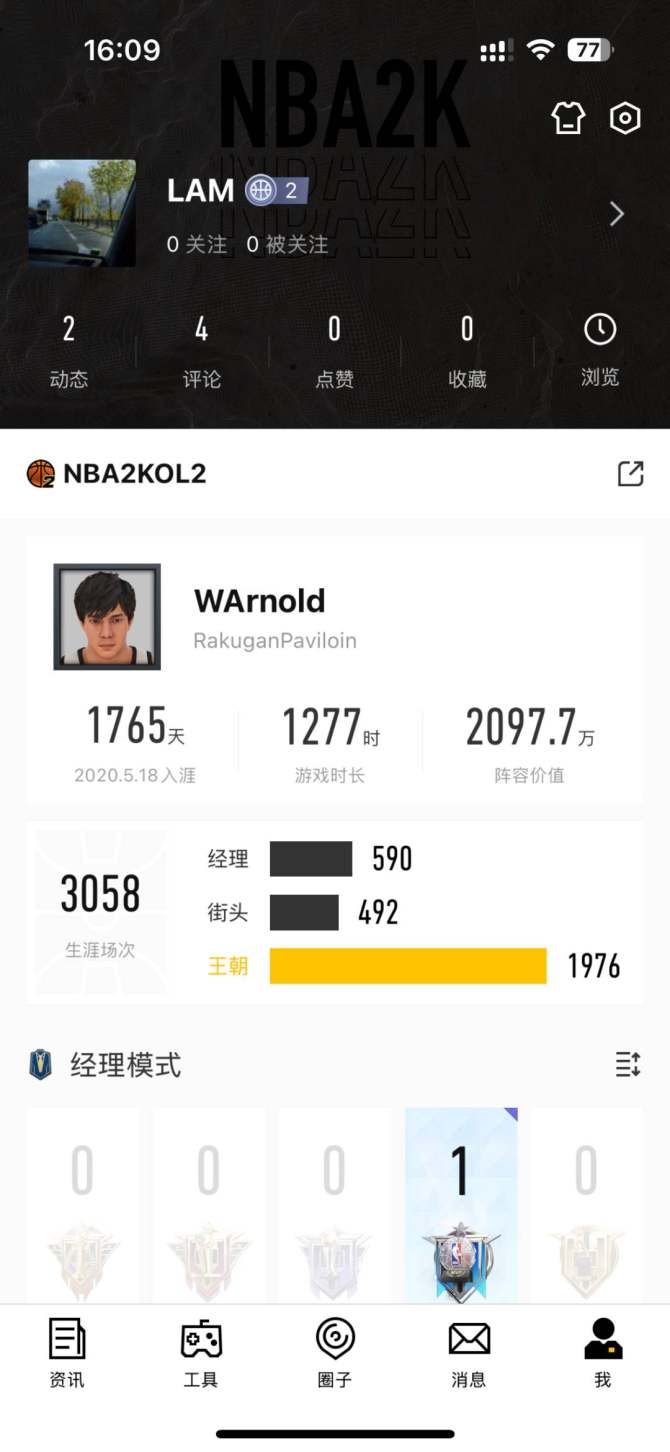Switch to 资讯 news tab

pos(67,1352)
